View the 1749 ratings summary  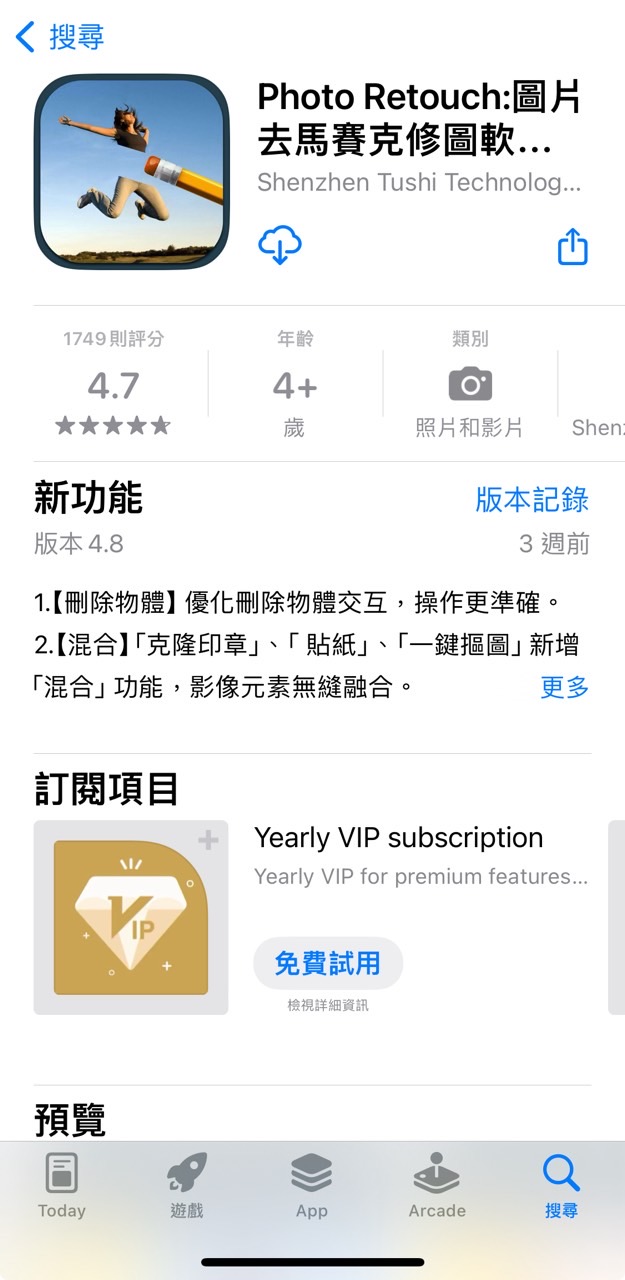(x=113, y=385)
